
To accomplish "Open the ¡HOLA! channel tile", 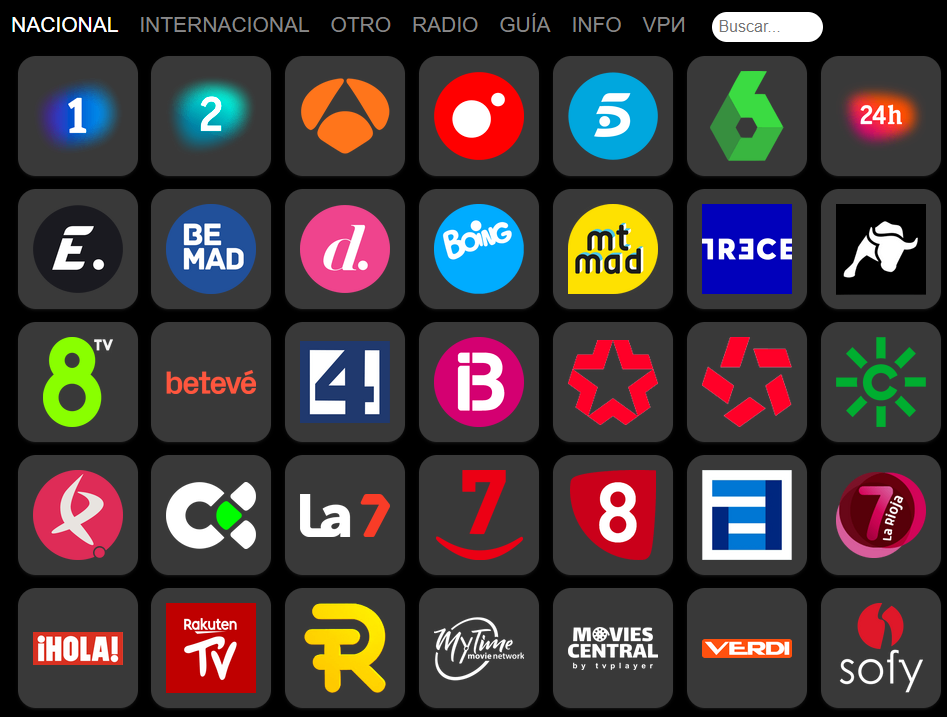I will [78, 648].
